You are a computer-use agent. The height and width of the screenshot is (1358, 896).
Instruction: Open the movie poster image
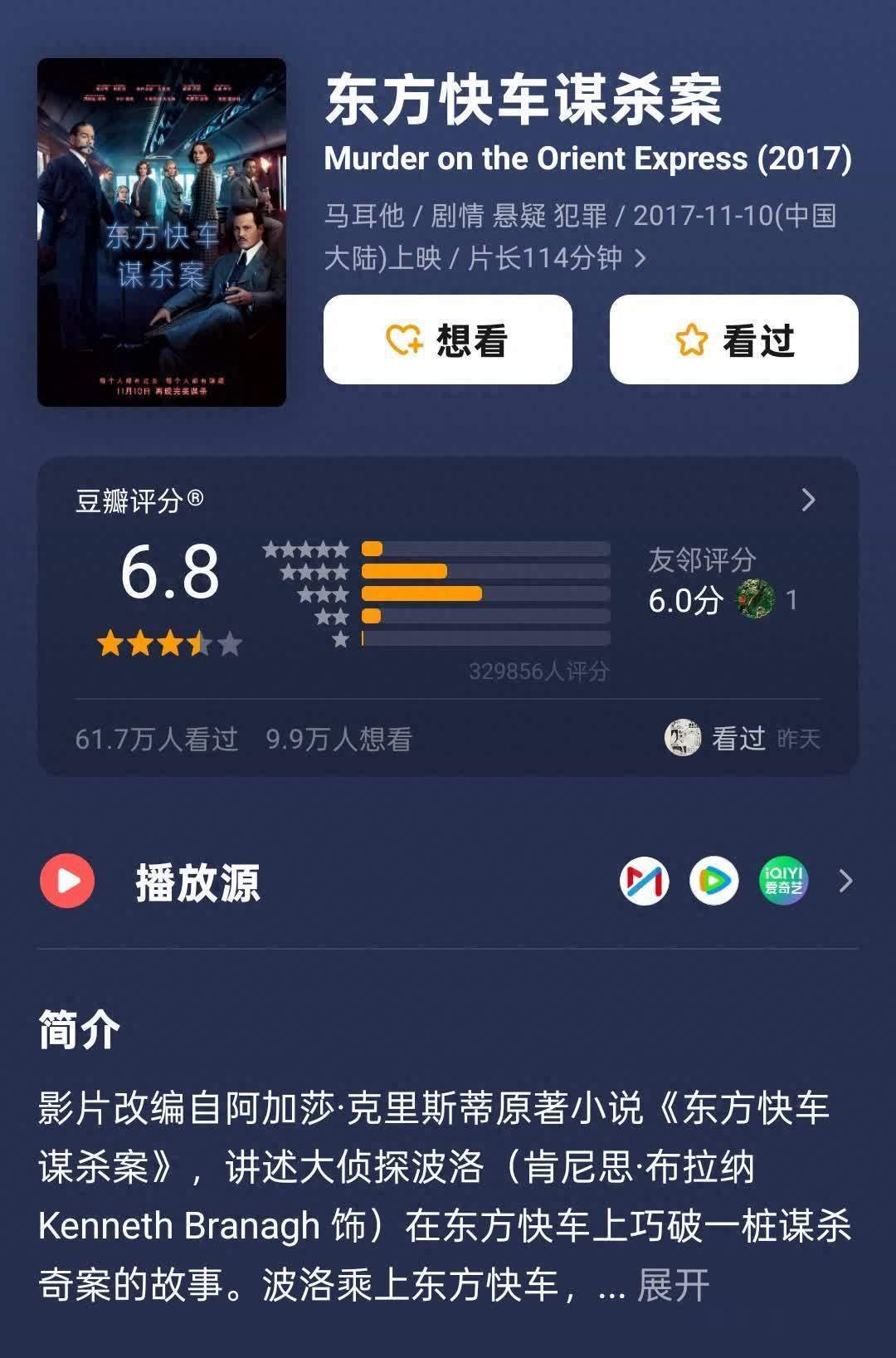(162, 232)
